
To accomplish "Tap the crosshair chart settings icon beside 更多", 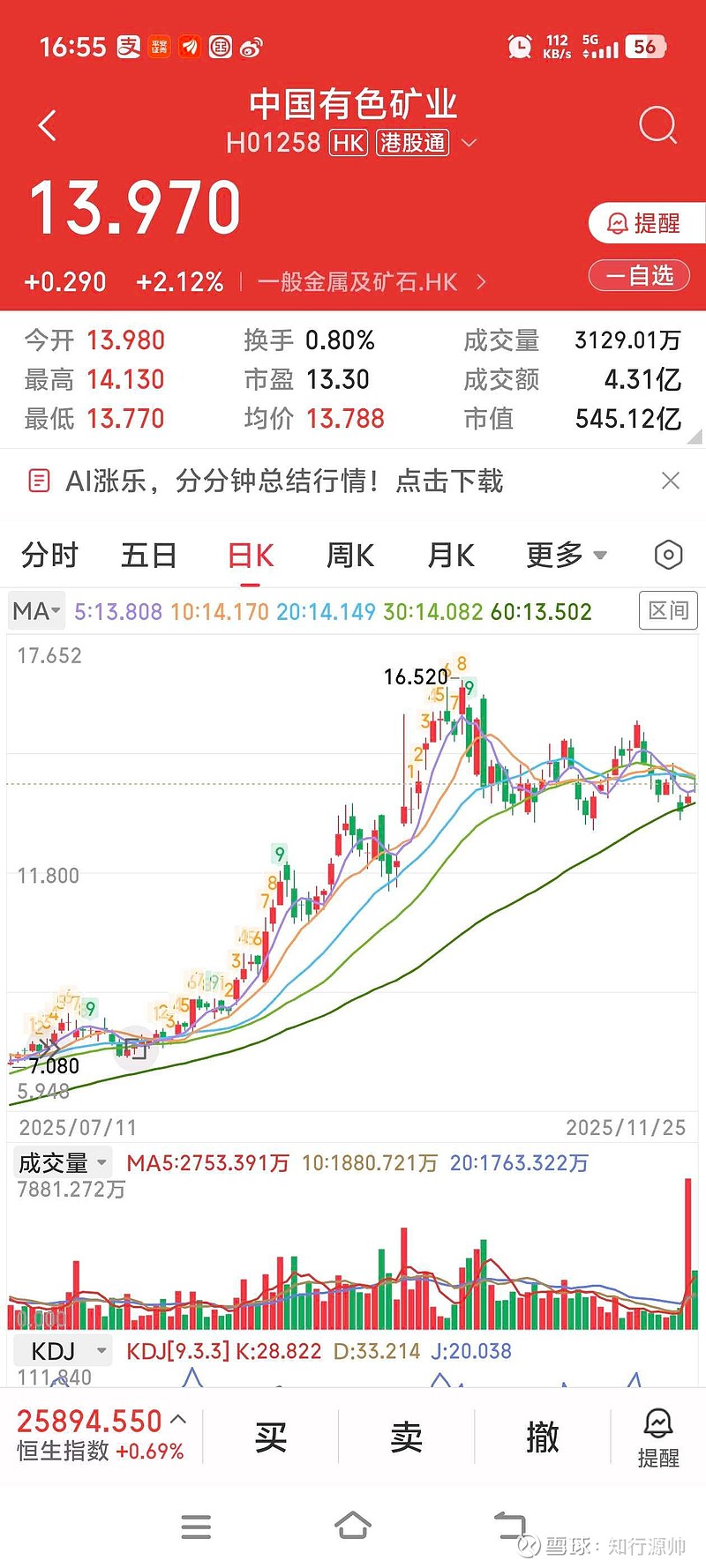I will click(668, 555).
